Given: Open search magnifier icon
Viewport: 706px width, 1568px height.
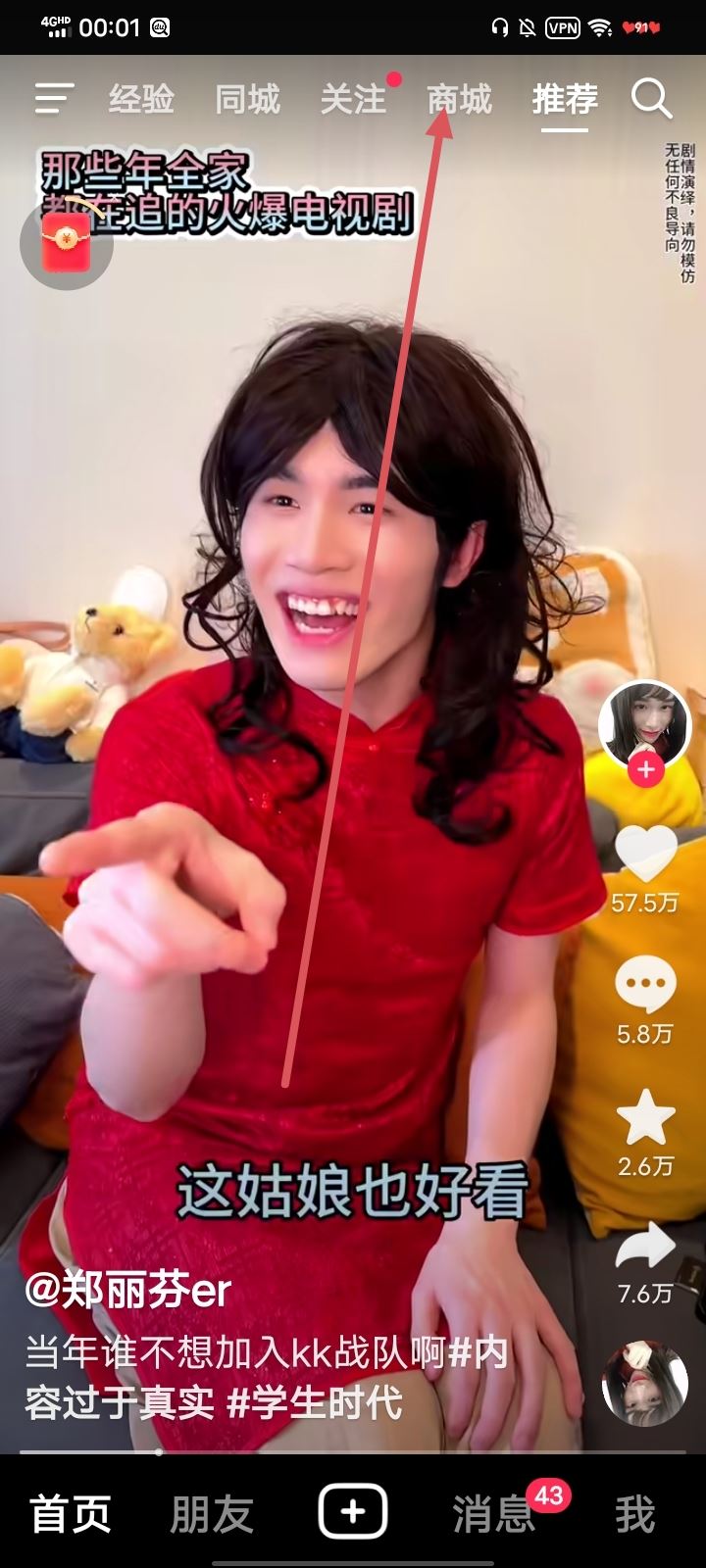Looking at the screenshot, I should tap(651, 99).
